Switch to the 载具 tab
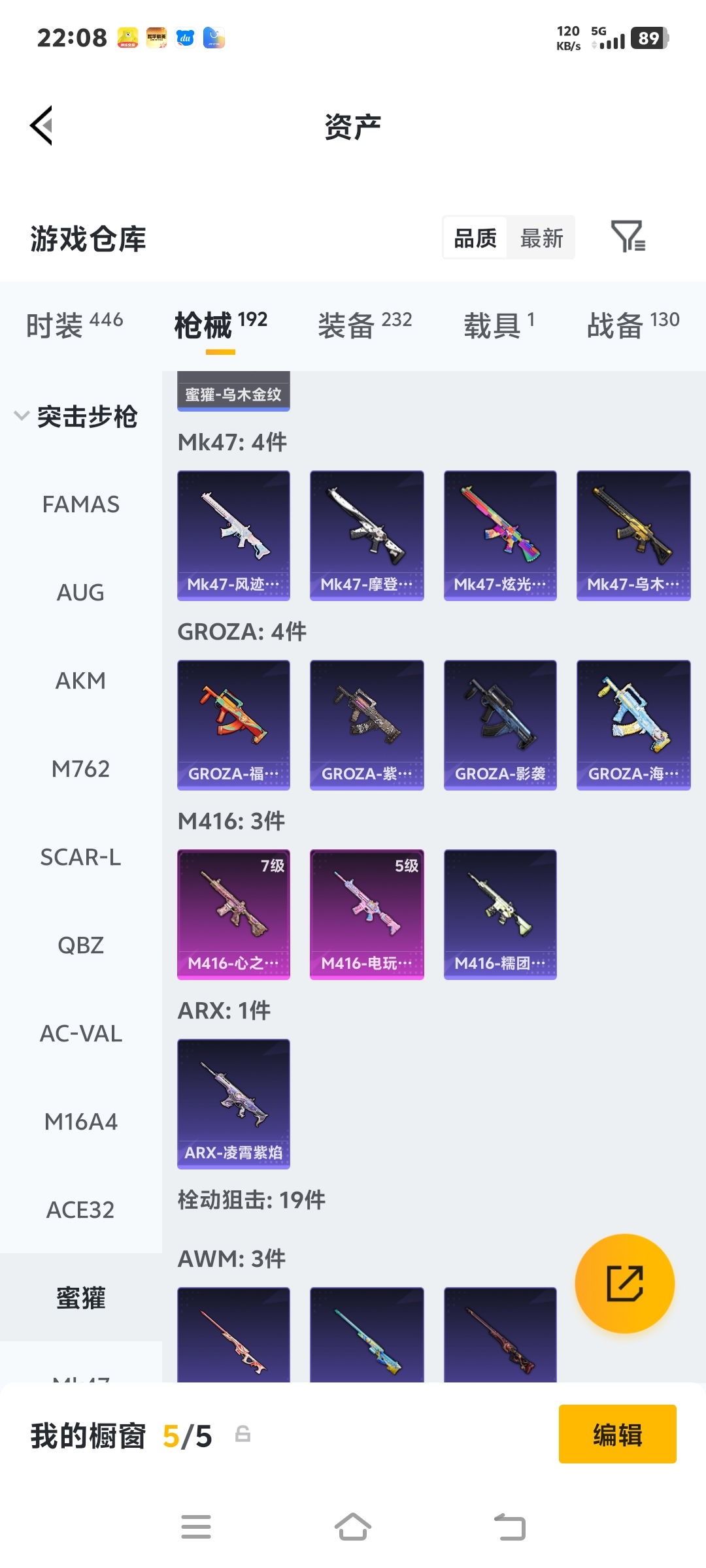The image size is (706, 1568). tap(499, 325)
